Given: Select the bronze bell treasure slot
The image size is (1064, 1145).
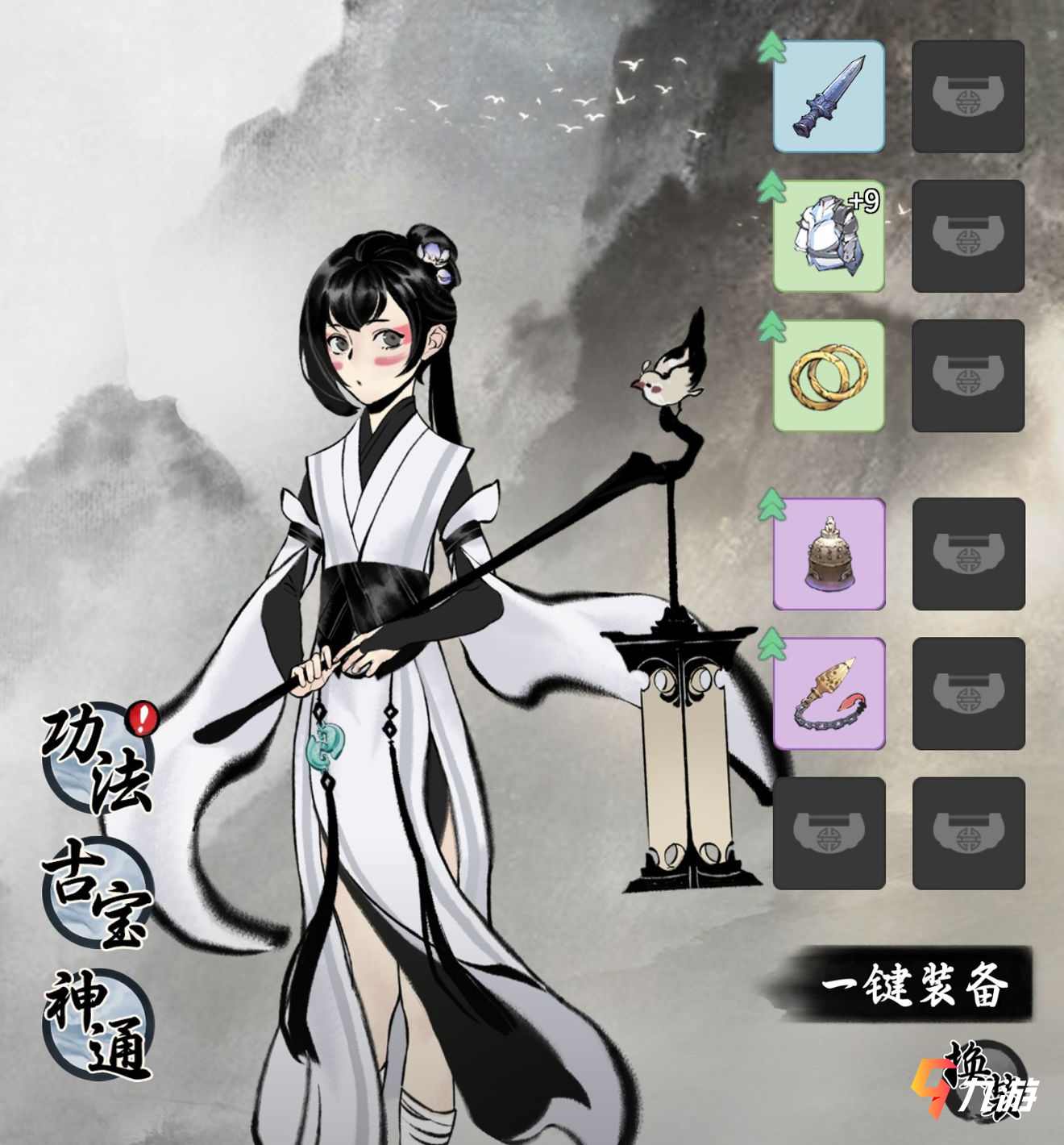Looking at the screenshot, I should pos(829,554).
